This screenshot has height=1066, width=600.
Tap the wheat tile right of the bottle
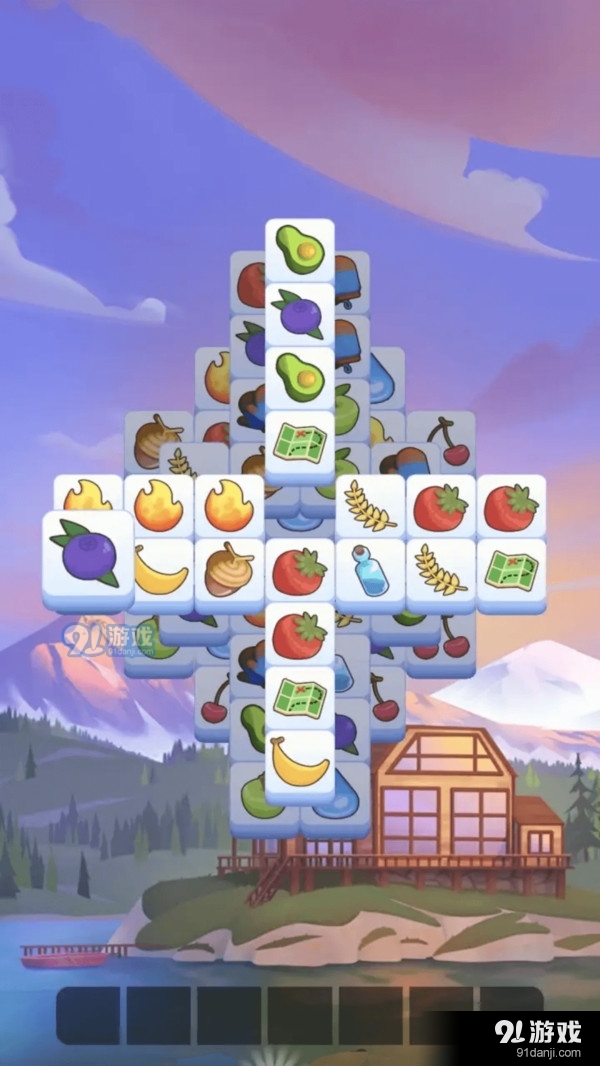(x=440, y=570)
